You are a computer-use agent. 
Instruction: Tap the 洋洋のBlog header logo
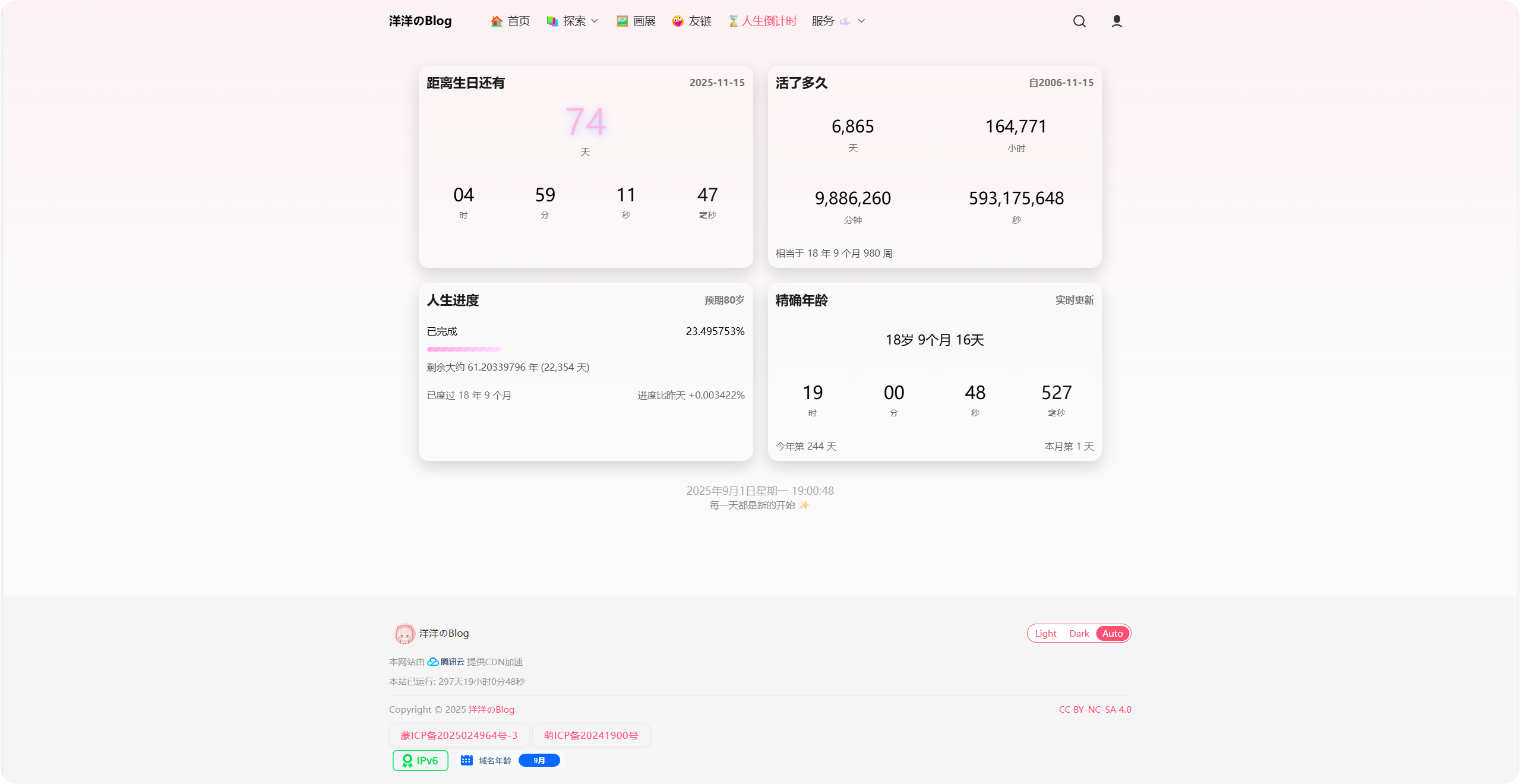(x=420, y=21)
